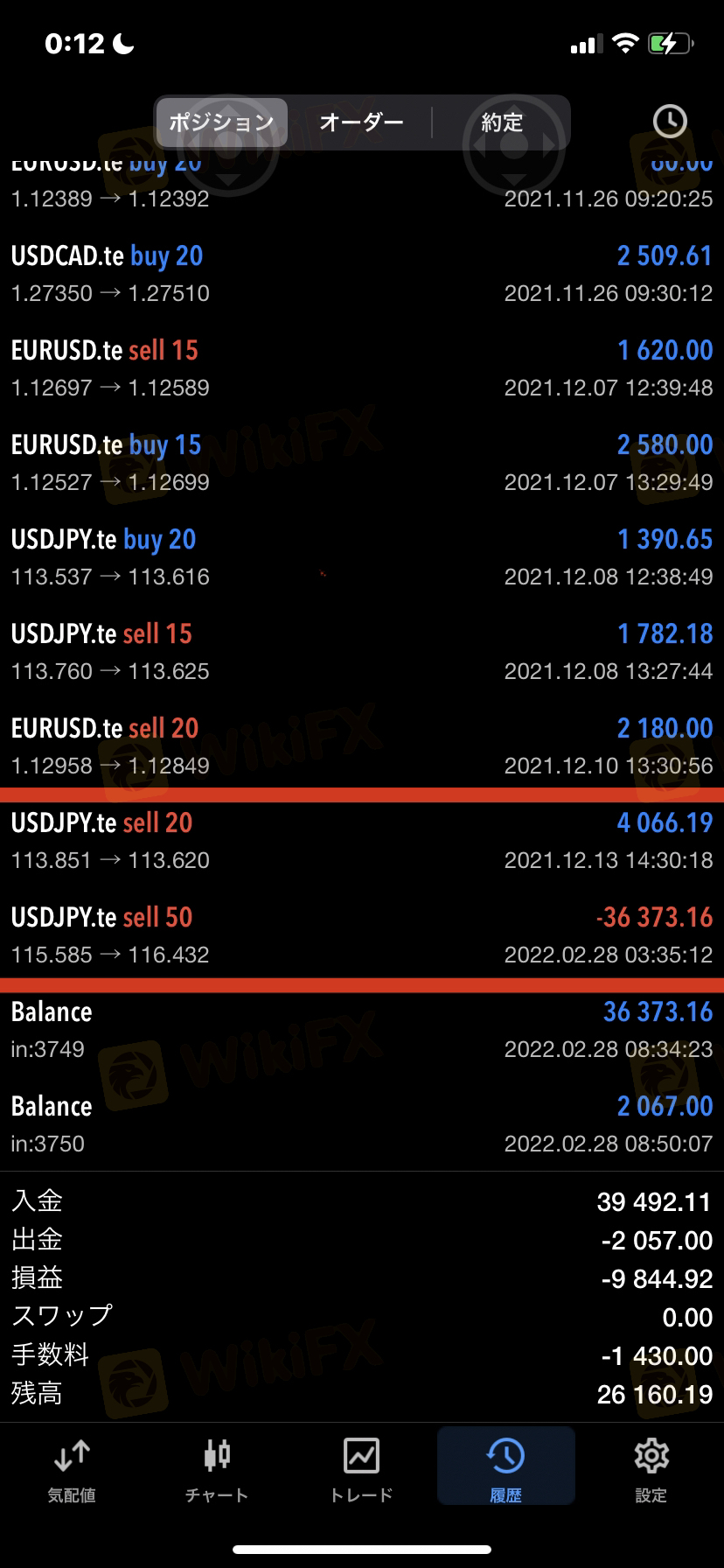Open the EURUSD.te sell 15 position
Image resolution: width=724 pixels, height=1568 pixels.
(x=362, y=368)
